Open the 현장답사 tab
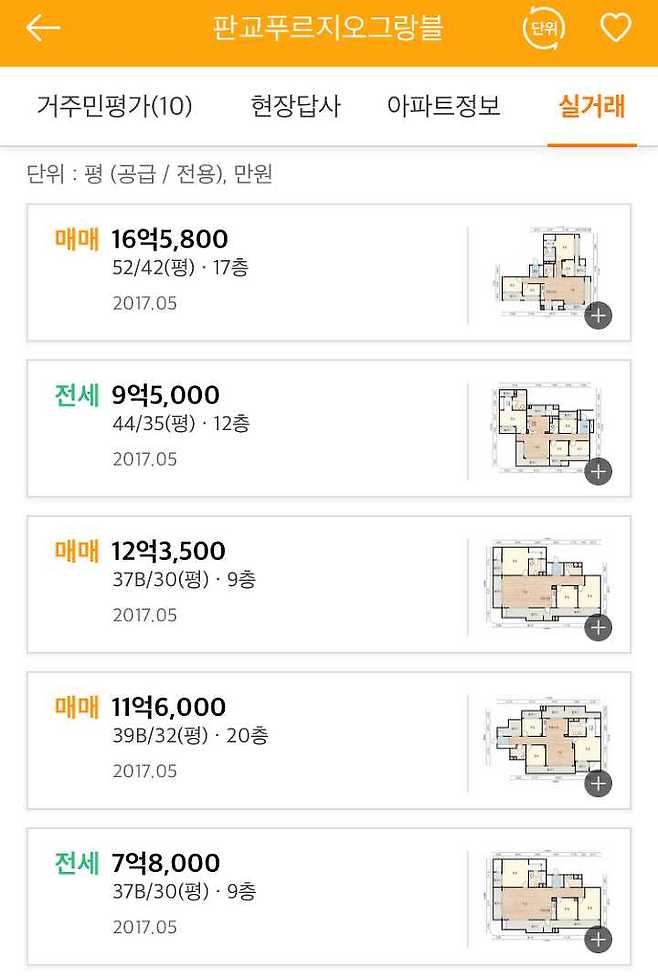The width and height of the screenshot is (658, 978). pos(295,106)
